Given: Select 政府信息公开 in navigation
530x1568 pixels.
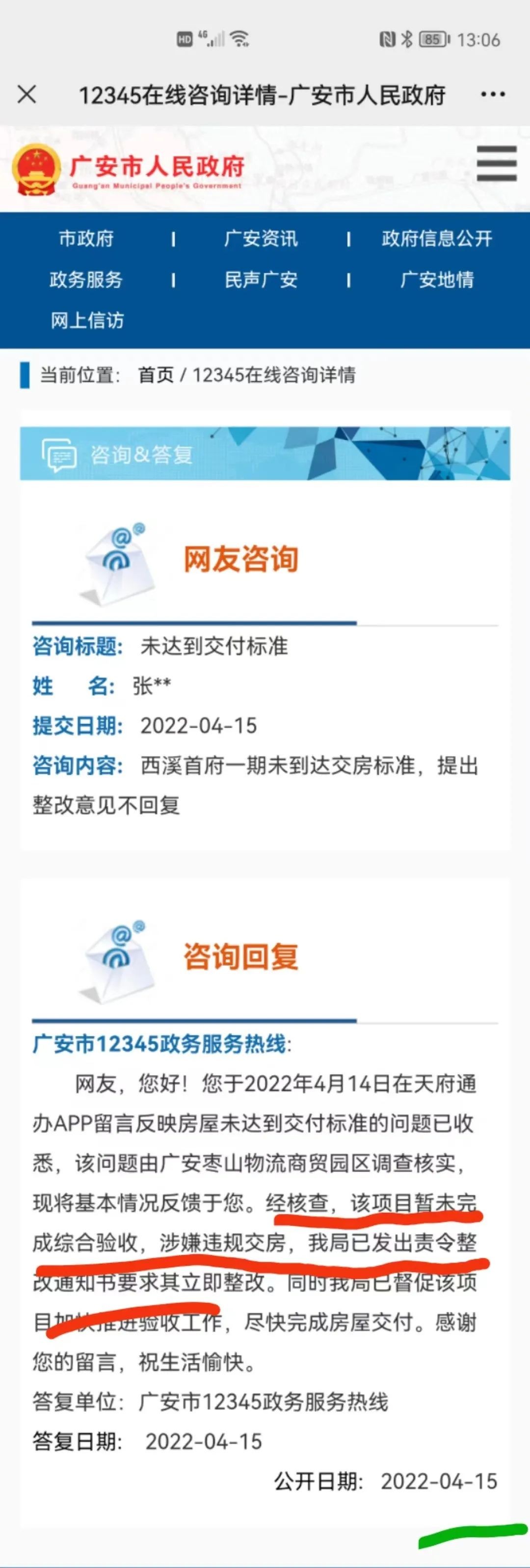Looking at the screenshot, I should [x=437, y=239].
